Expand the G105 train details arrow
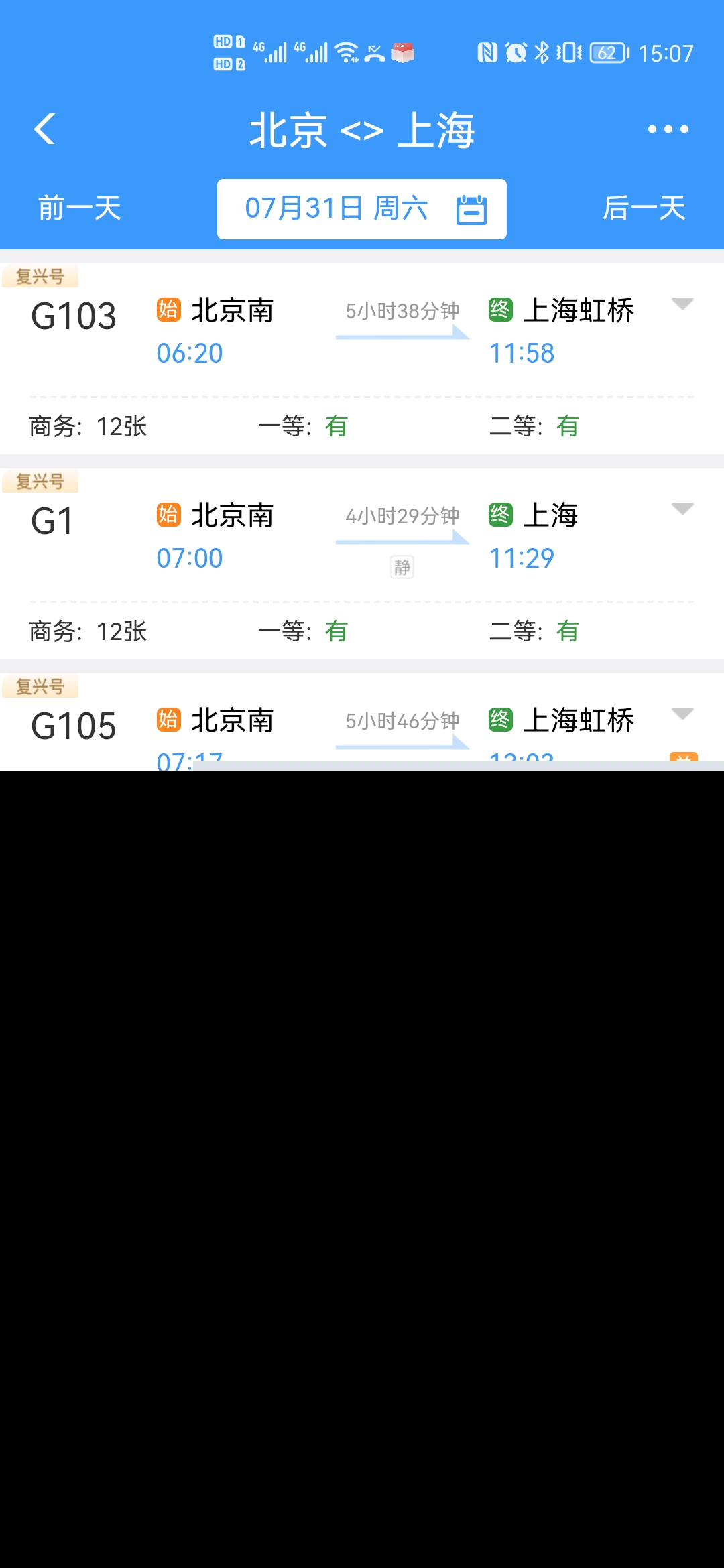This screenshot has width=724, height=1568. coord(682,714)
